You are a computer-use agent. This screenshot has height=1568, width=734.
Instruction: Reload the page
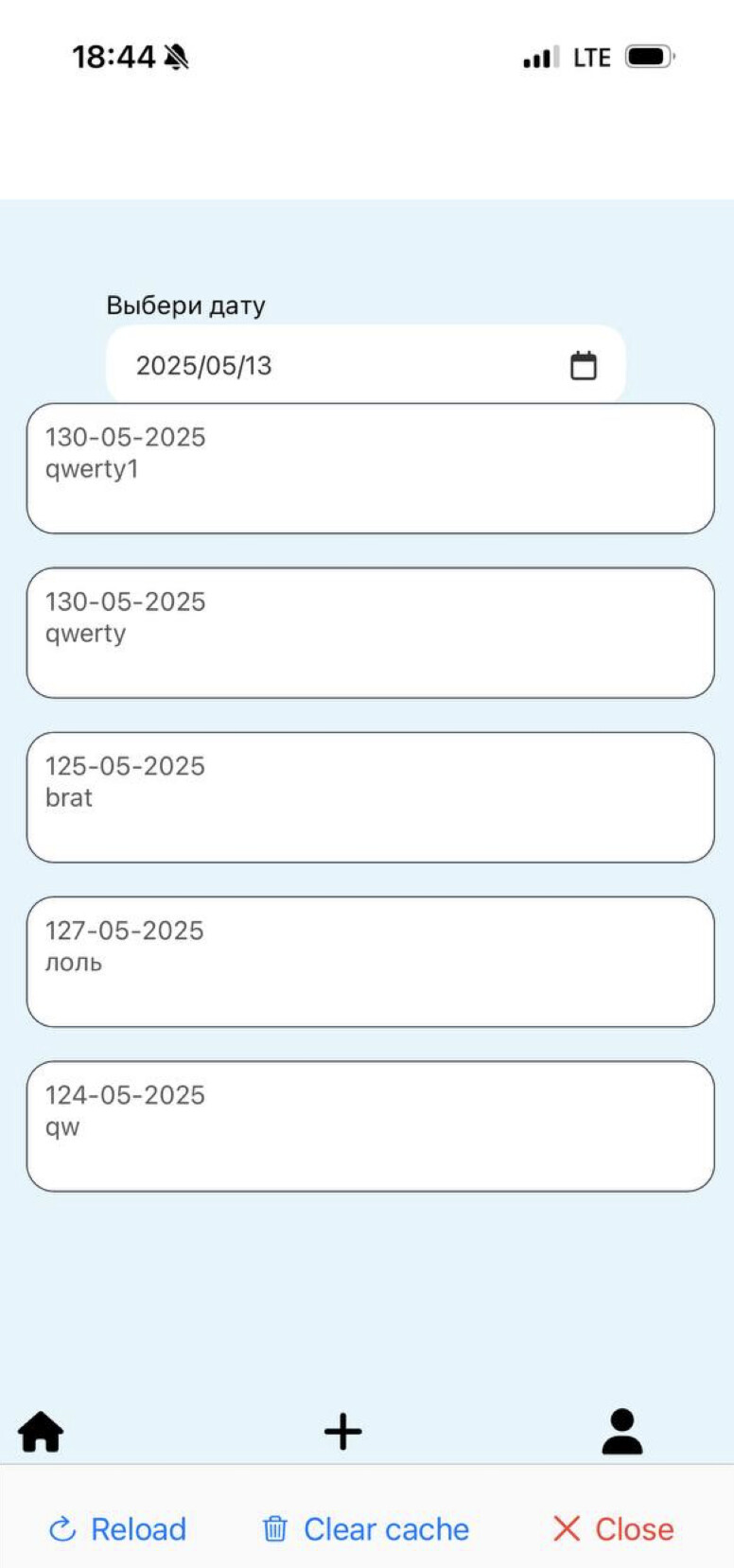[x=117, y=1529]
